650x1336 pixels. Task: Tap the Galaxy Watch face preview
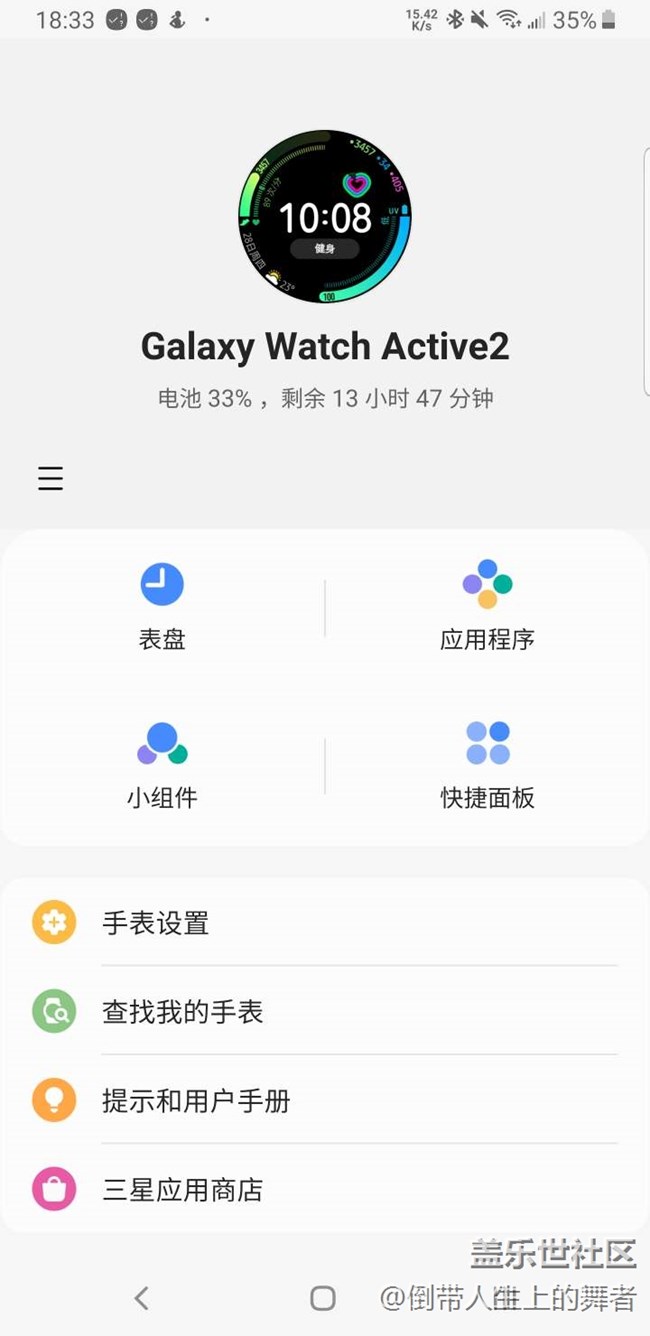325,216
